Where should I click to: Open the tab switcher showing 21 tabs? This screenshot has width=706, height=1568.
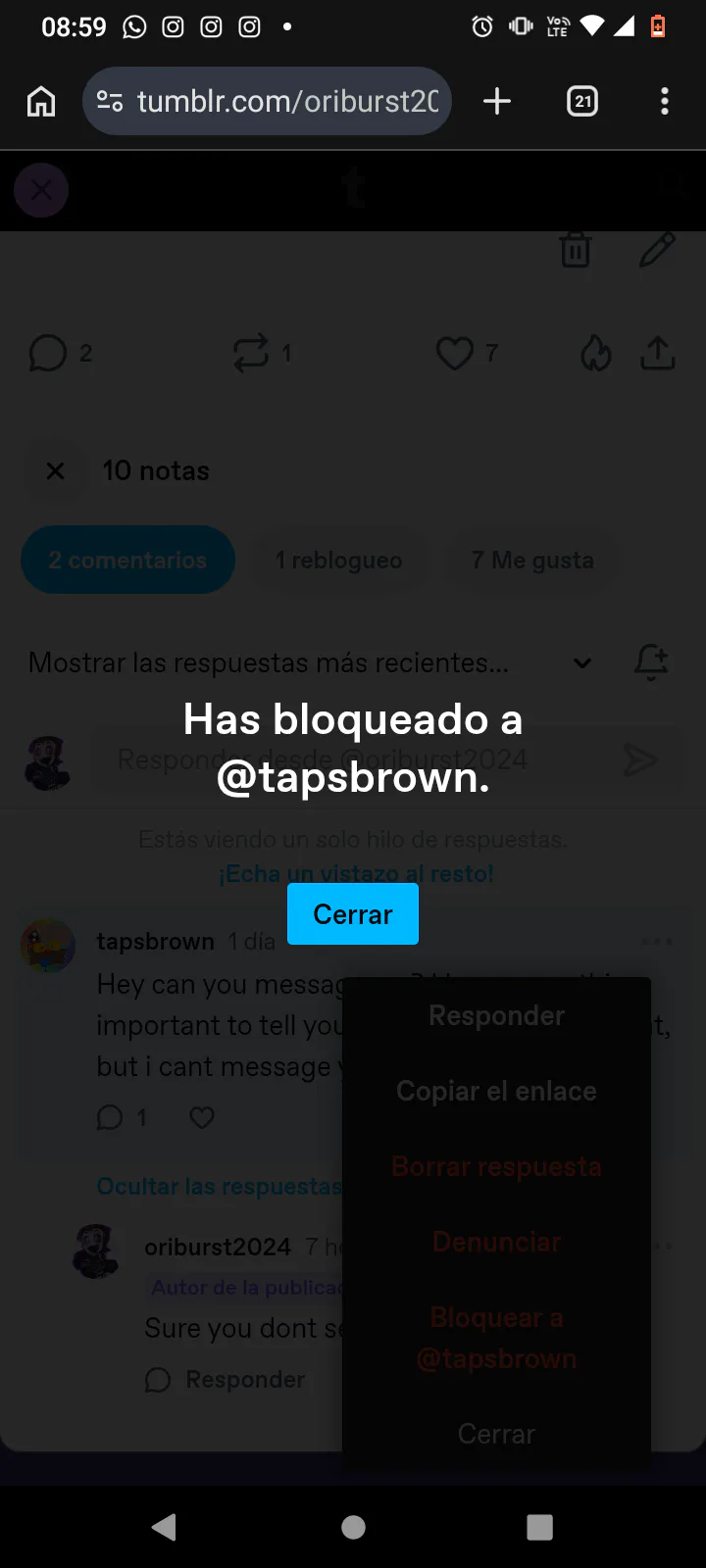(x=582, y=101)
